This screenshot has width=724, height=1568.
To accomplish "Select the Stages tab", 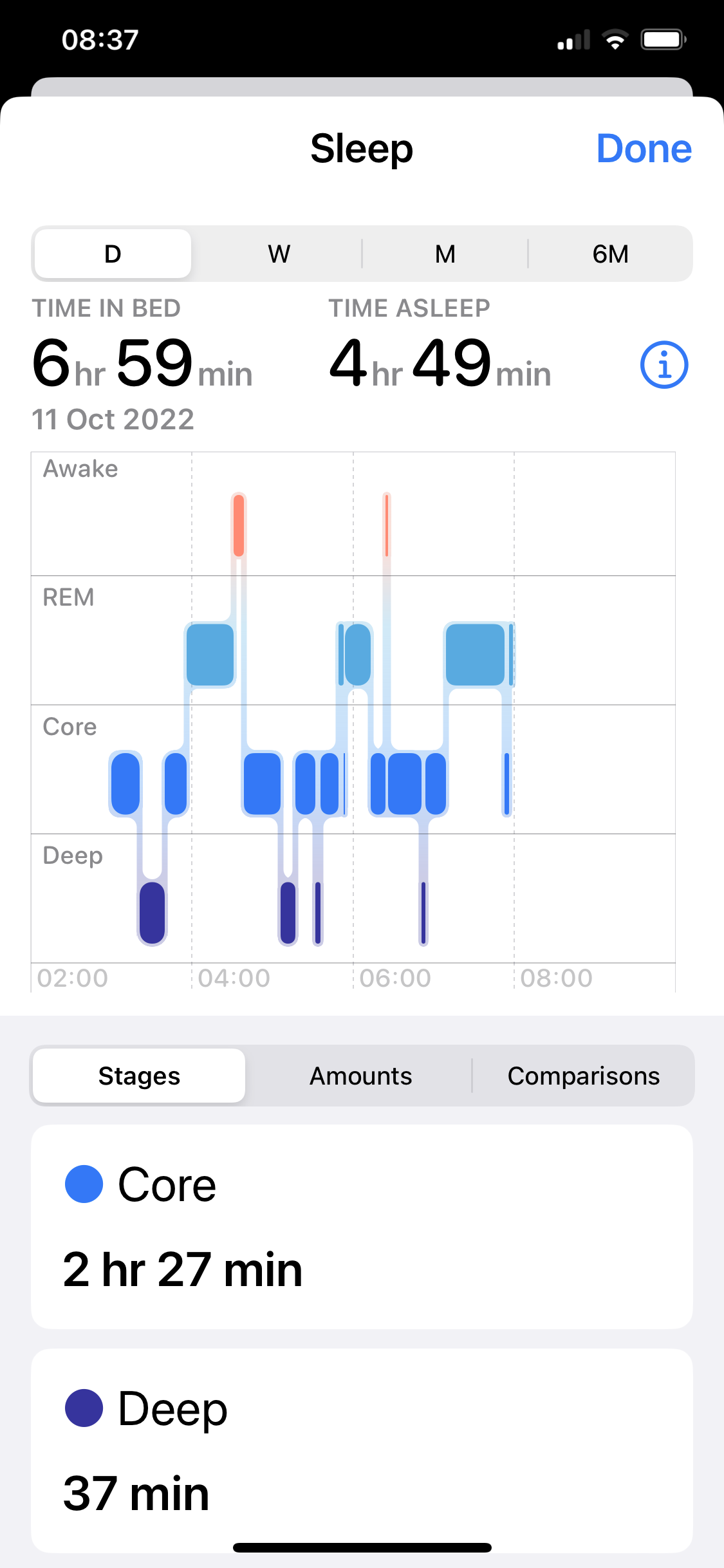I will (x=139, y=1076).
